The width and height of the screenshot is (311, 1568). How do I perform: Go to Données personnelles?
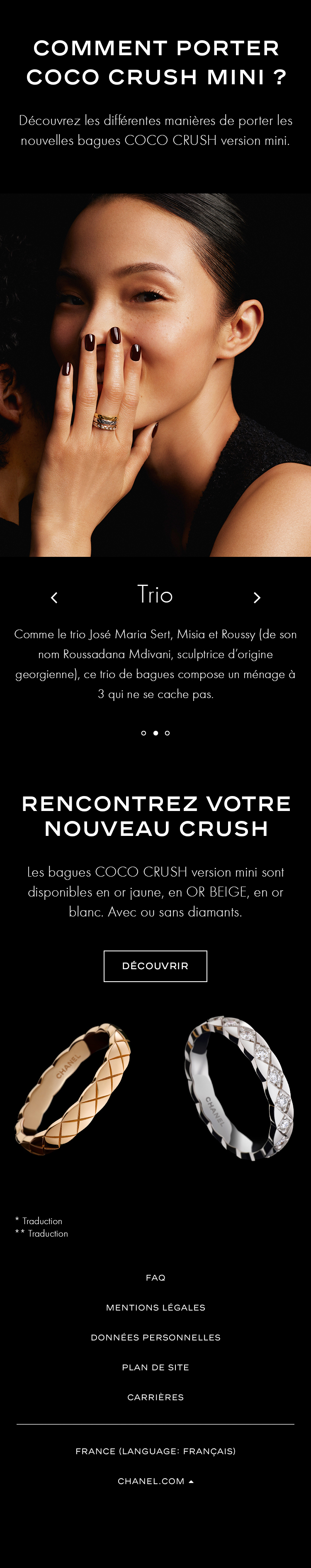[155, 1337]
